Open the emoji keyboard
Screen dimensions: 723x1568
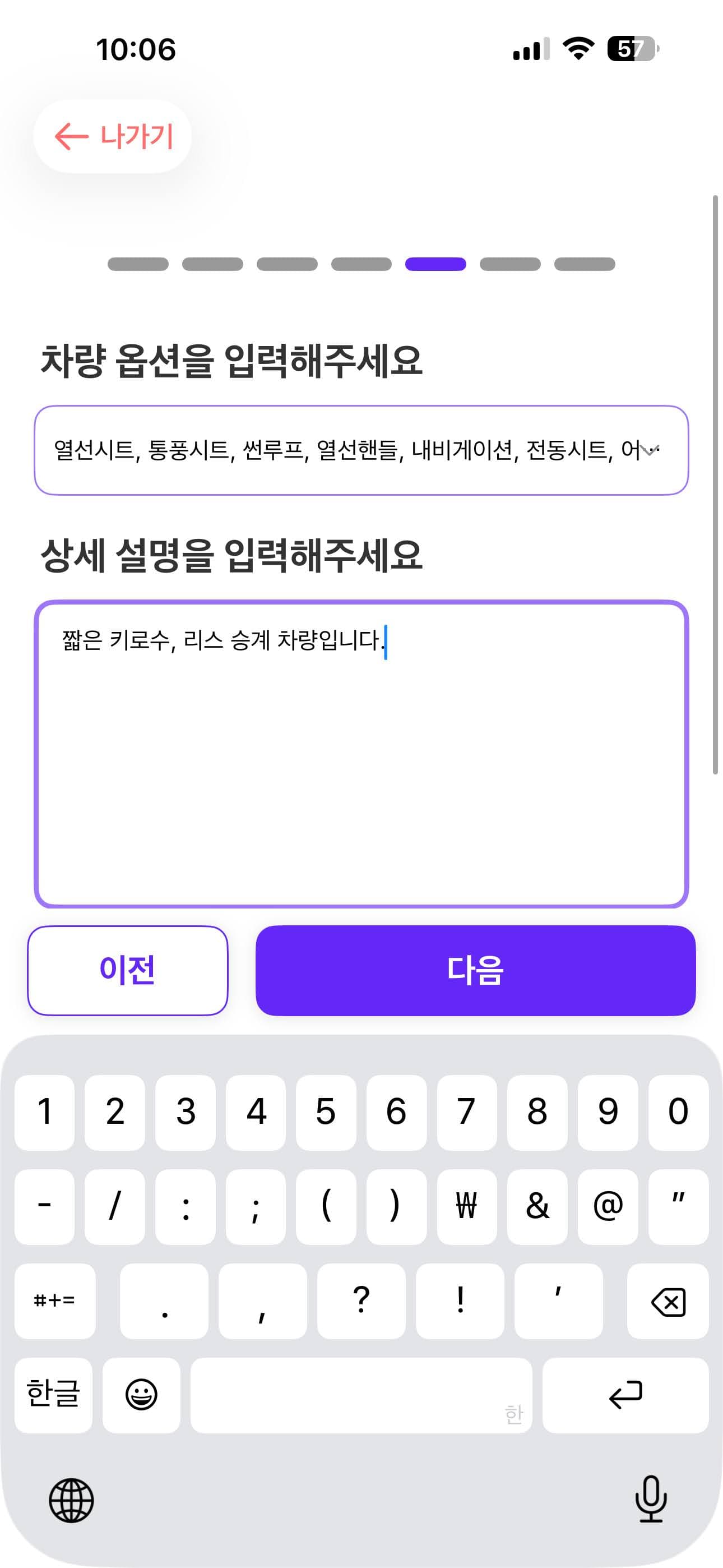pyautogui.click(x=143, y=1395)
